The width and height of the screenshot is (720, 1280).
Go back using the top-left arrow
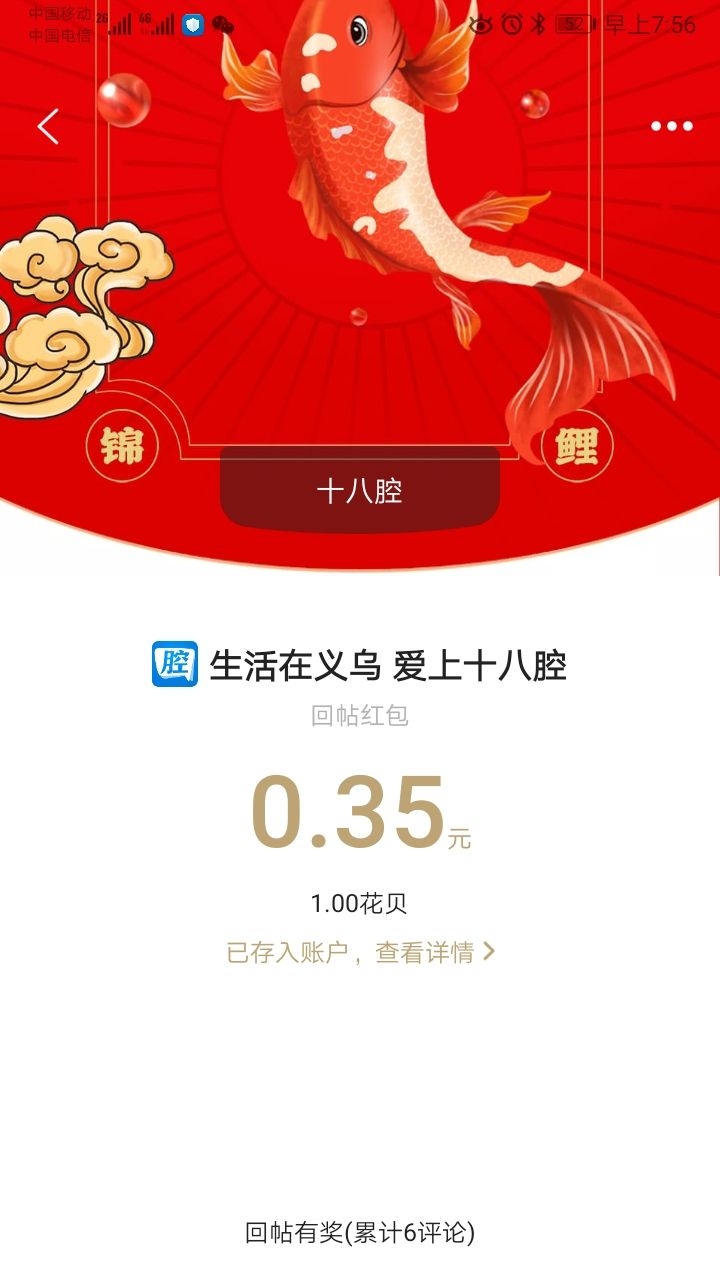pyautogui.click(x=48, y=126)
